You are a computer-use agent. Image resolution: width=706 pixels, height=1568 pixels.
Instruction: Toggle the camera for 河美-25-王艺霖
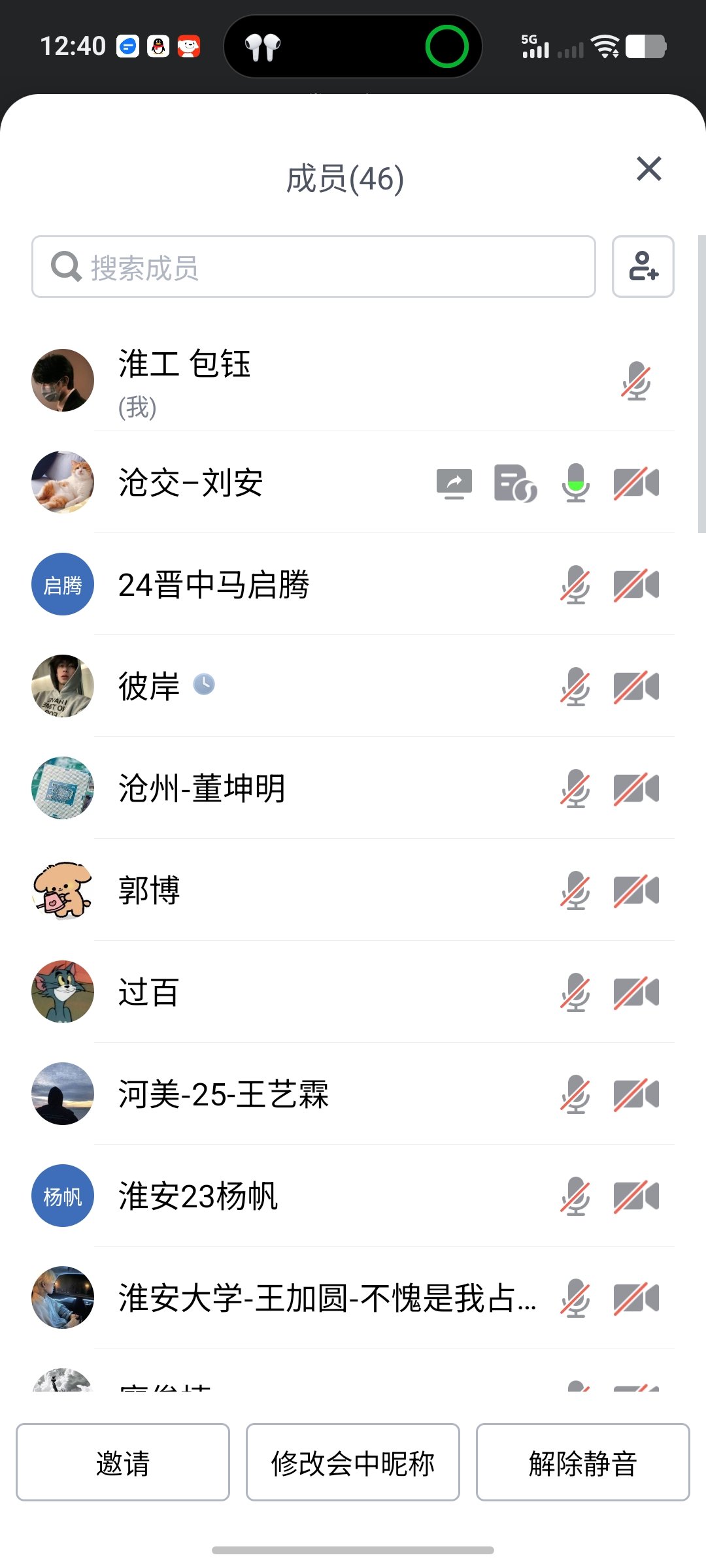click(x=637, y=1094)
